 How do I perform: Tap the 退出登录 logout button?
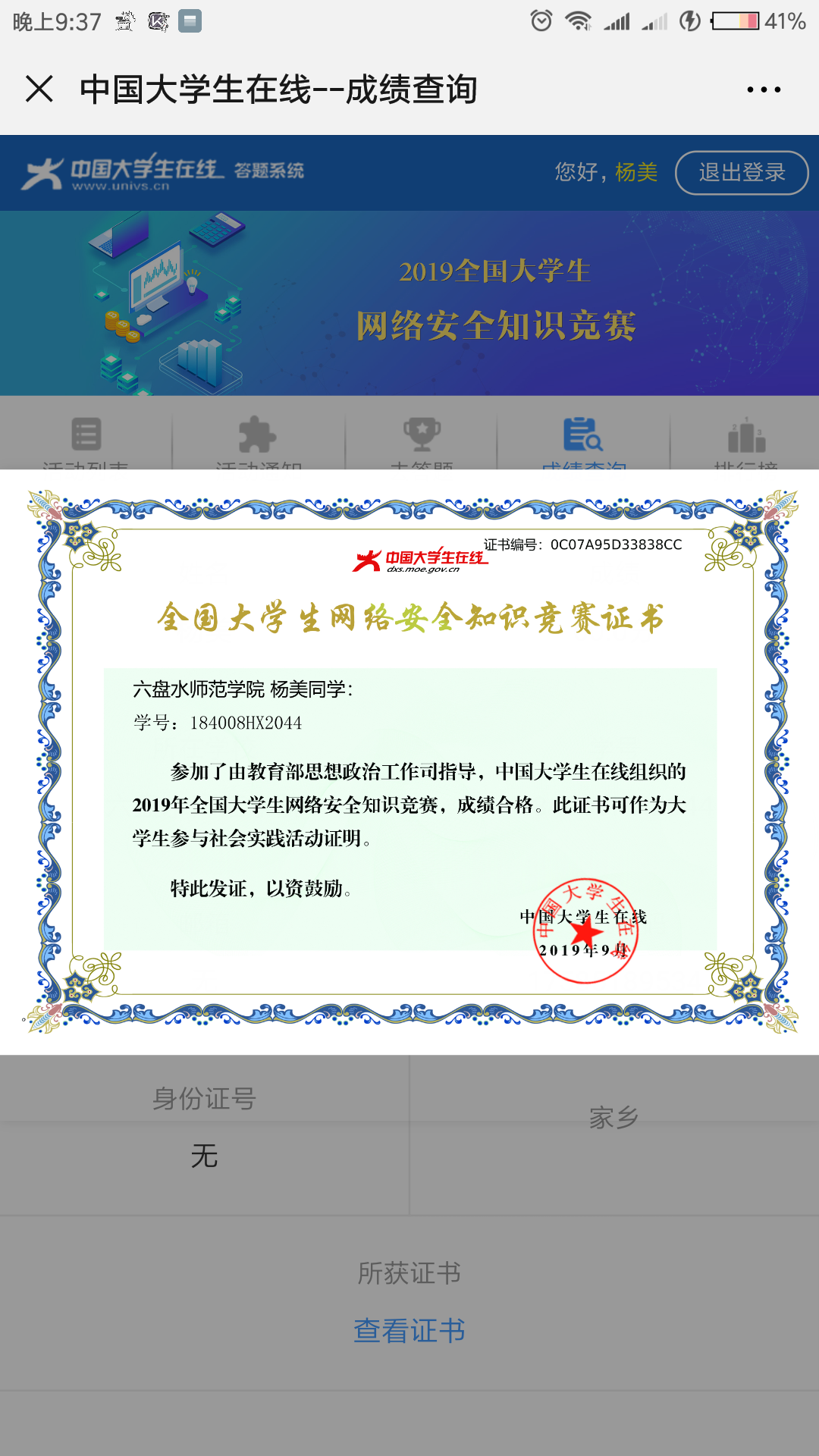(x=741, y=173)
